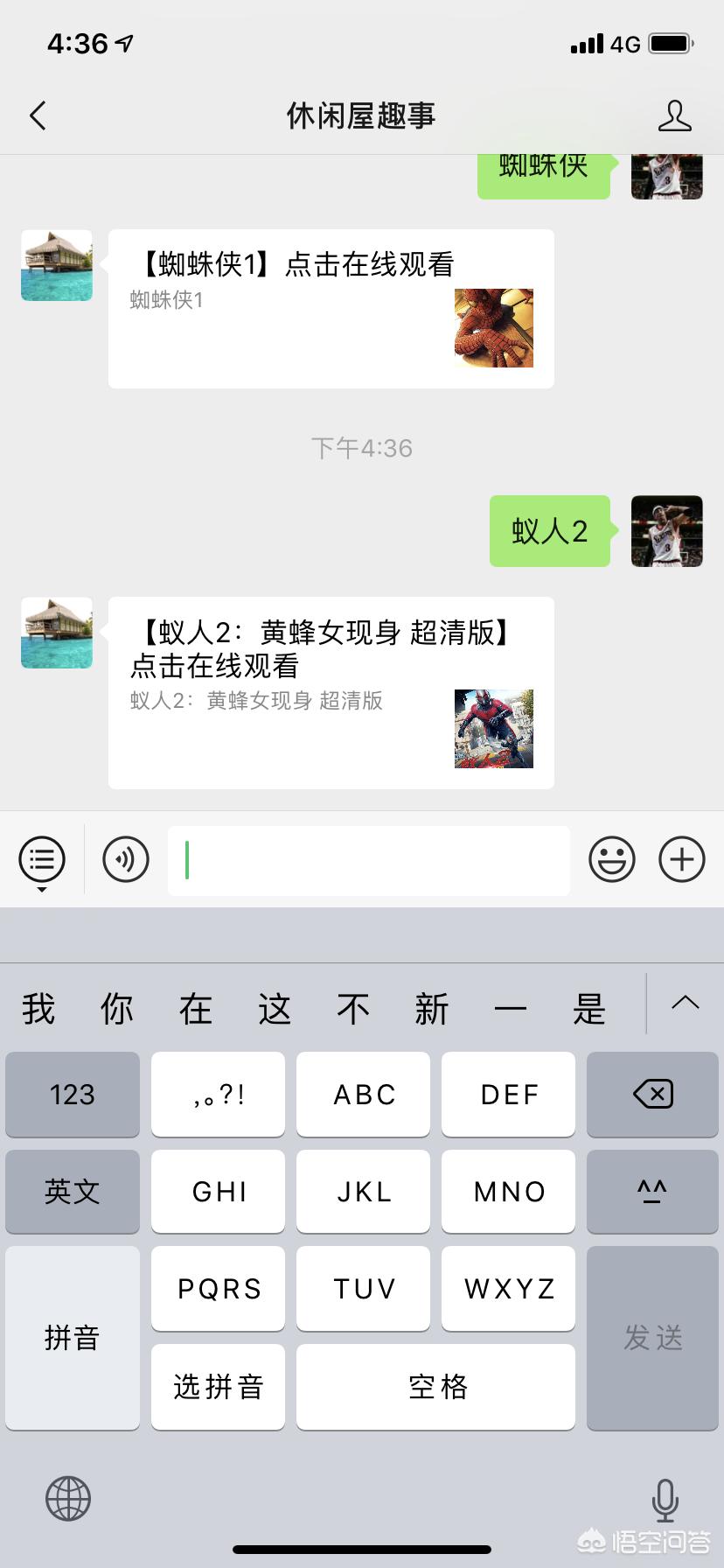Tap the 123 number key
724x1568 pixels.
pyautogui.click(x=73, y=1094)
